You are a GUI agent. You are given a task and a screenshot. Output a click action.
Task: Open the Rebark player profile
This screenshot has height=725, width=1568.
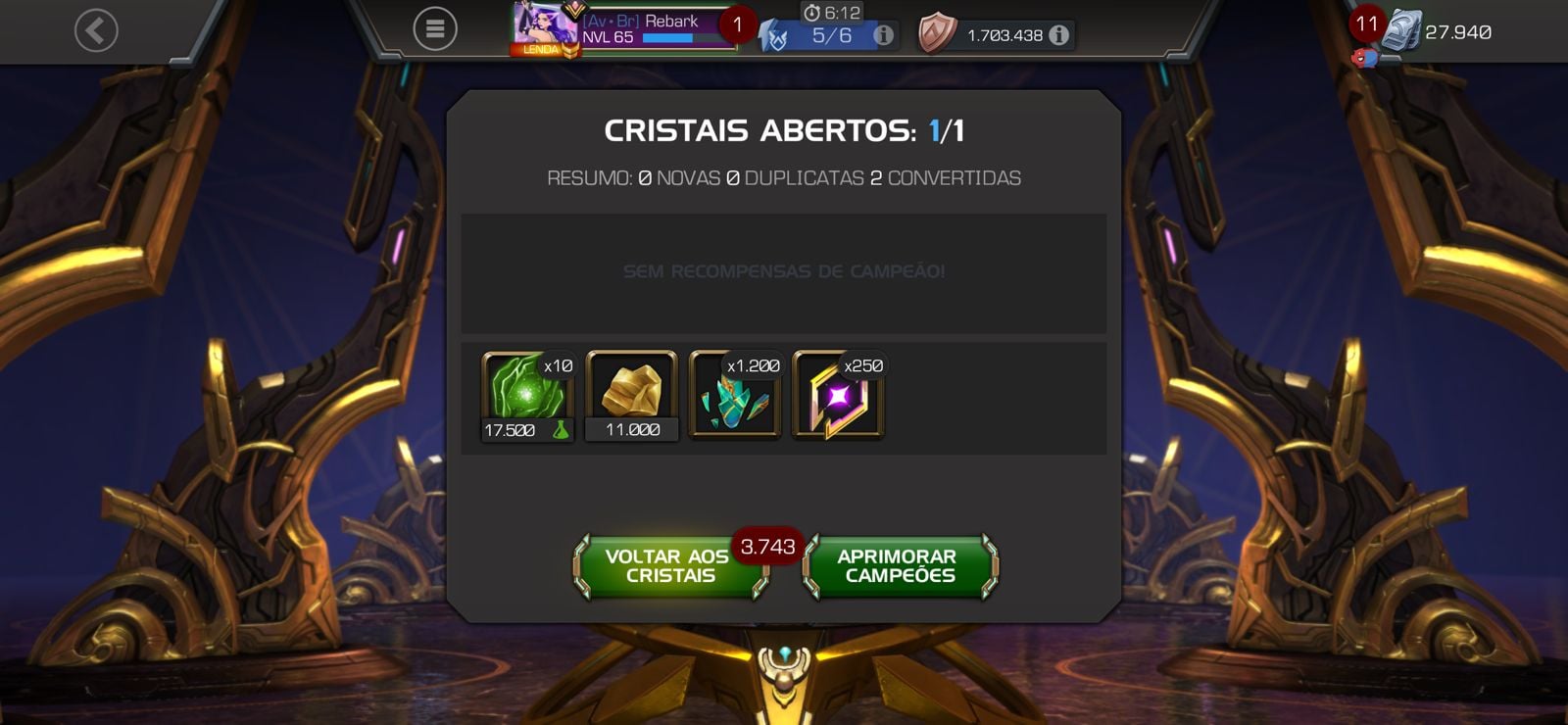click(627, 28)
